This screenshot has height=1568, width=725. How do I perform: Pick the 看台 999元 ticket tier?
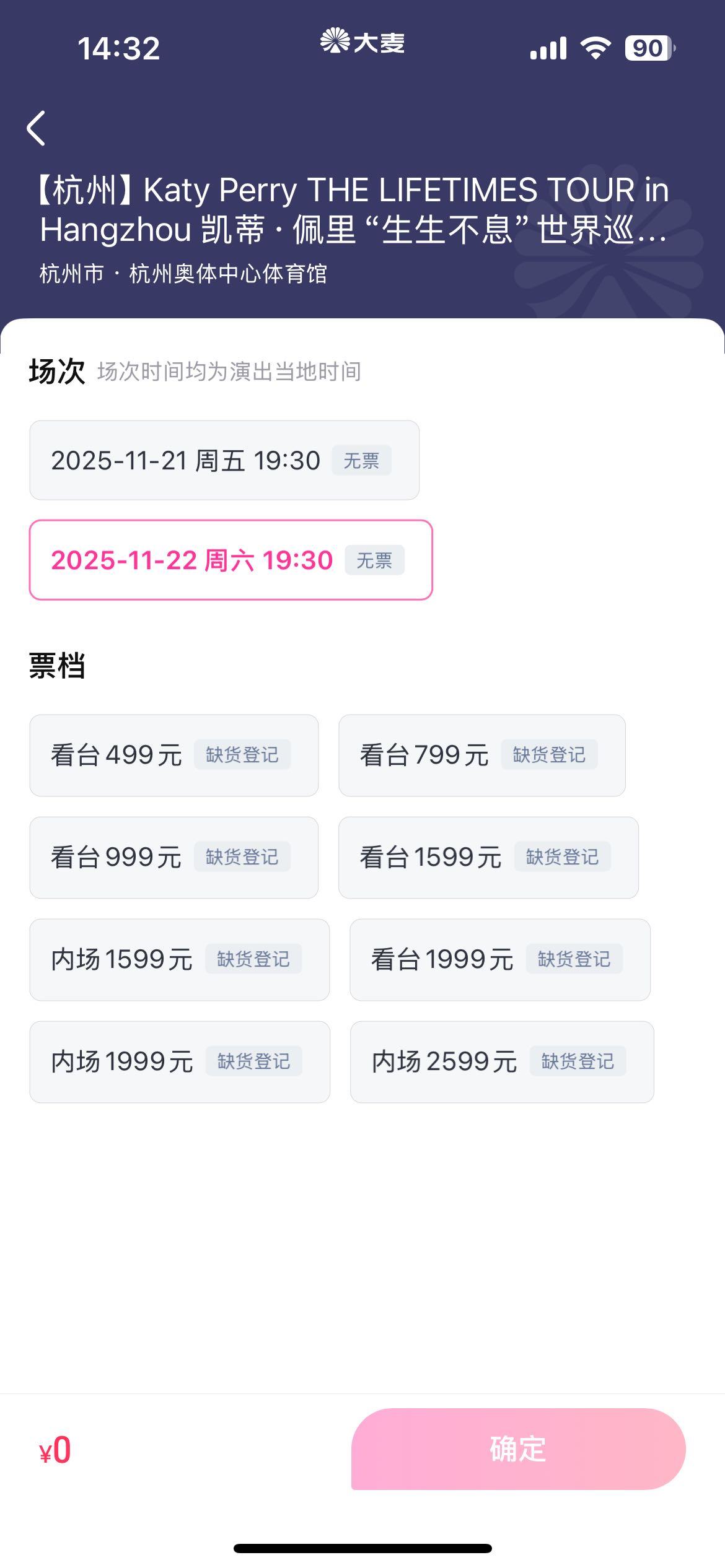click(174, 858)
